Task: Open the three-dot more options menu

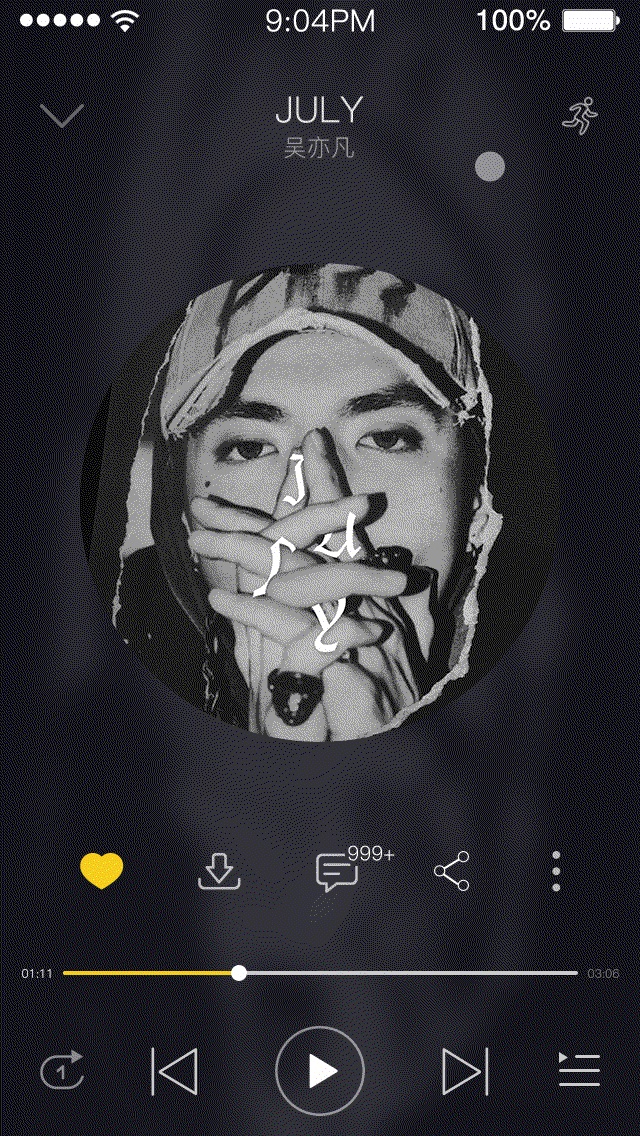Action: (x=556, y=872)
